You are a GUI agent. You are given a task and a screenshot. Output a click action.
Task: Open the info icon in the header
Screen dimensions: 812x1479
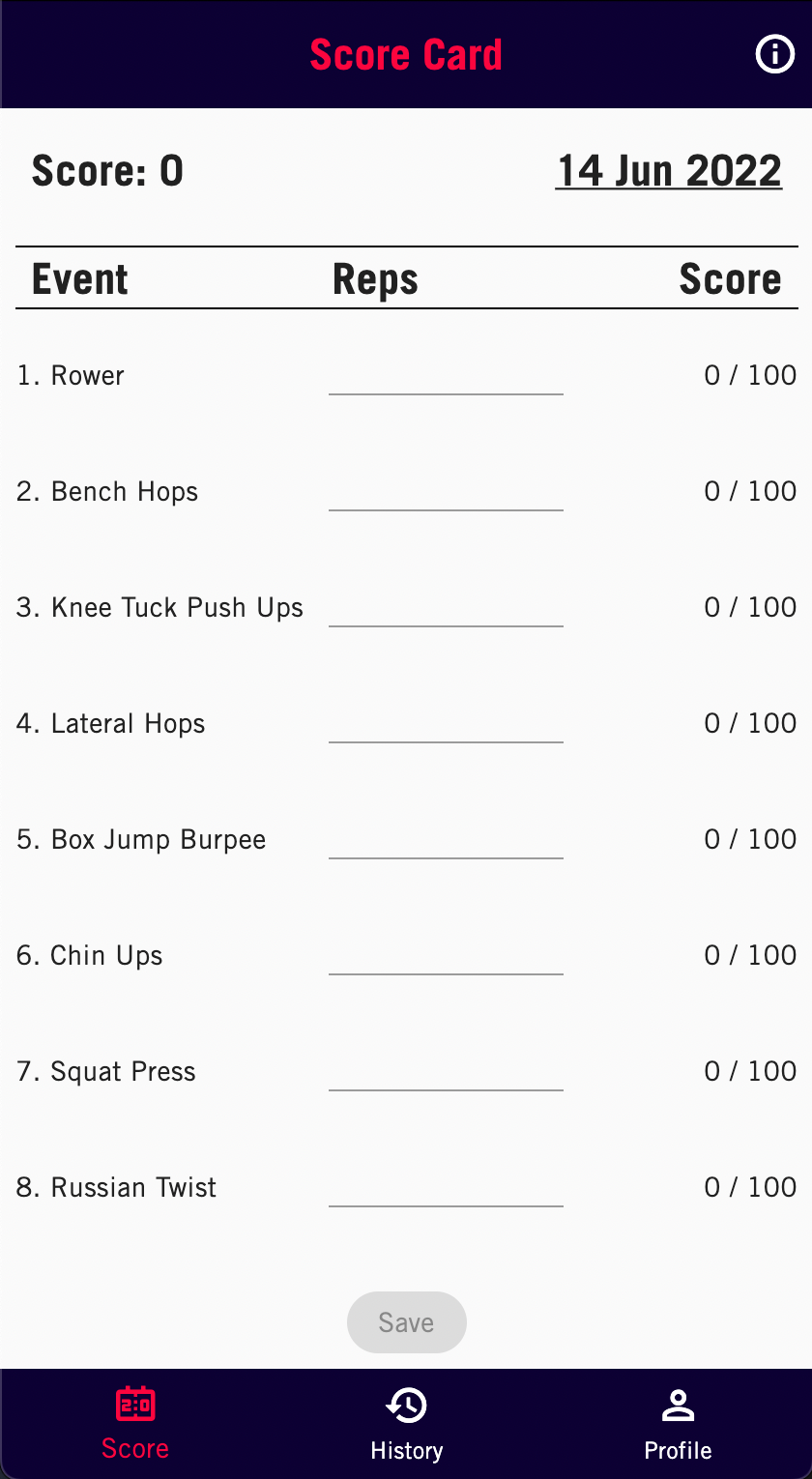[x=773, y=55]
